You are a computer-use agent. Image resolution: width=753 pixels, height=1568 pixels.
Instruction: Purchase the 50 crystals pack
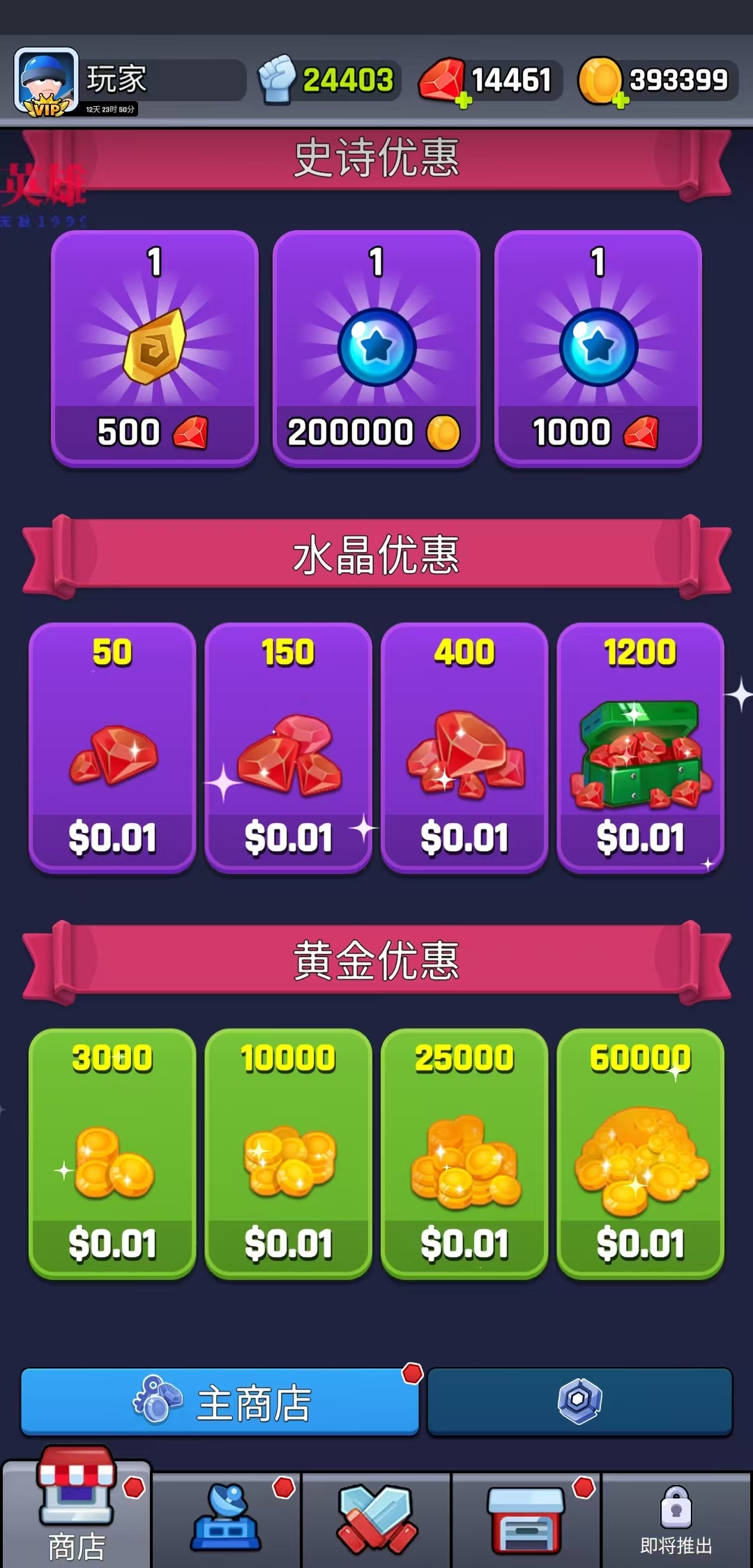coord(112,748)
